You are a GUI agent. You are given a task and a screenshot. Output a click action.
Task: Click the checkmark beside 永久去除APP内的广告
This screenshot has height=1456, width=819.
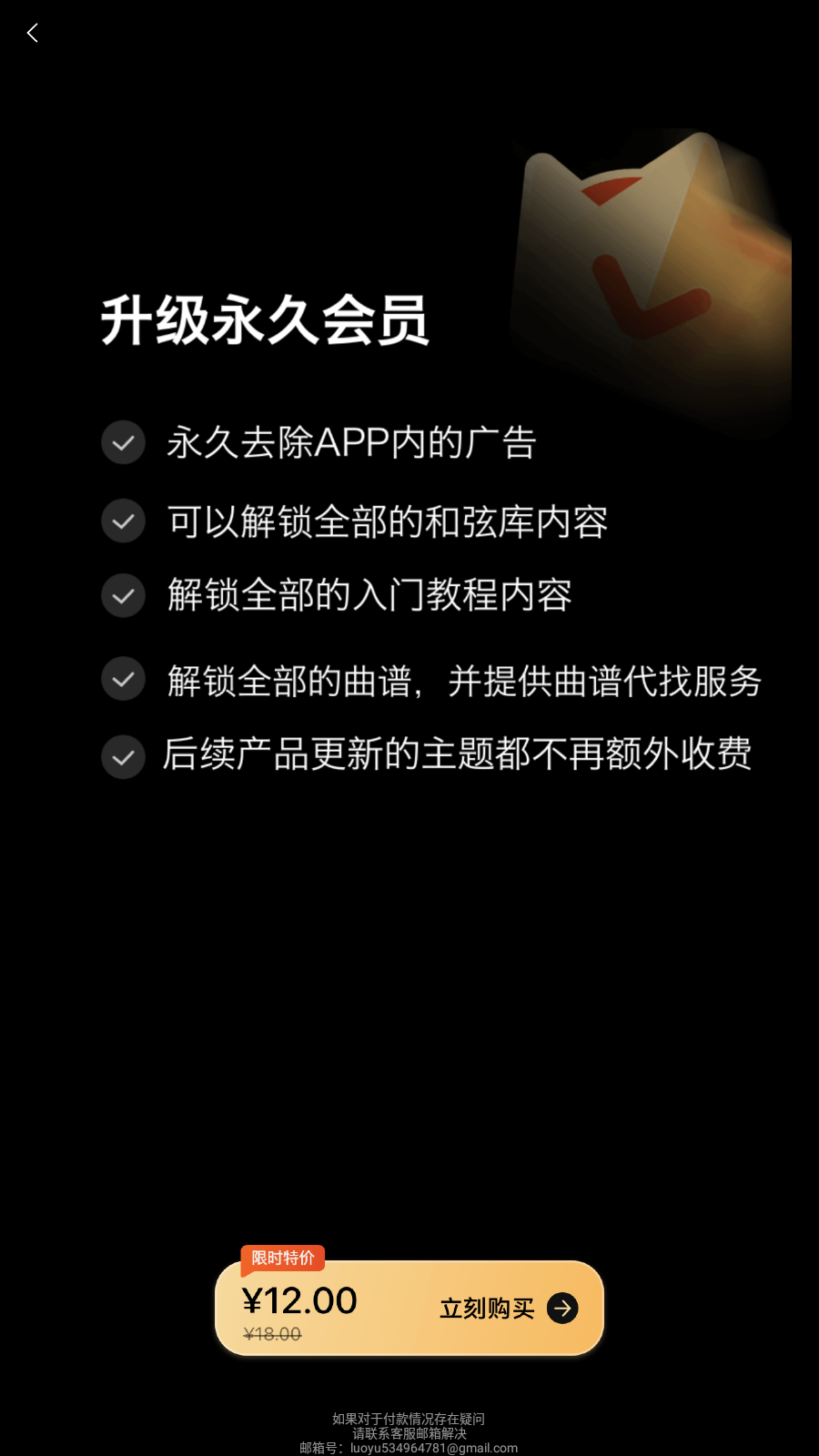pyautogui.click(x=123, y=443)
